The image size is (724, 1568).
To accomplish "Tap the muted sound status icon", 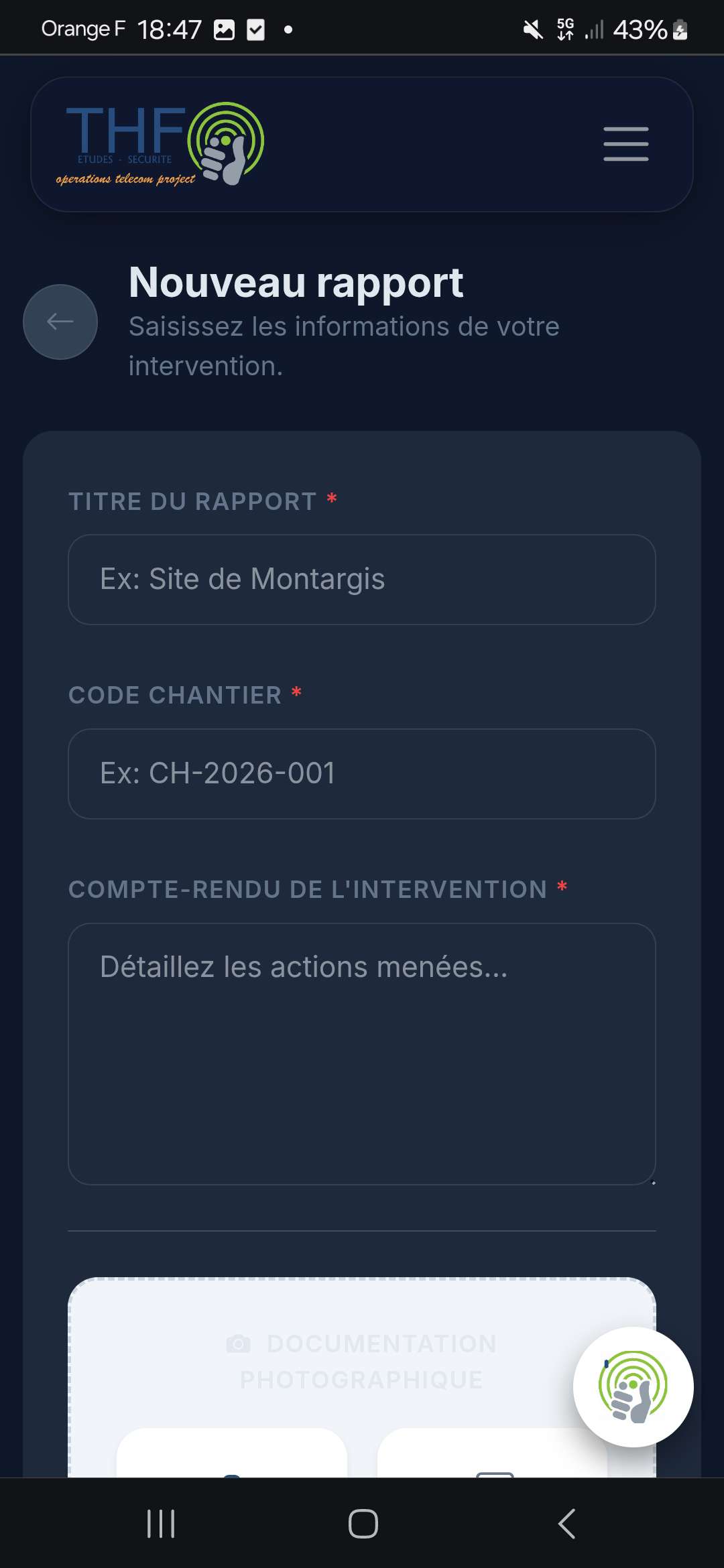I will (532, 28).
